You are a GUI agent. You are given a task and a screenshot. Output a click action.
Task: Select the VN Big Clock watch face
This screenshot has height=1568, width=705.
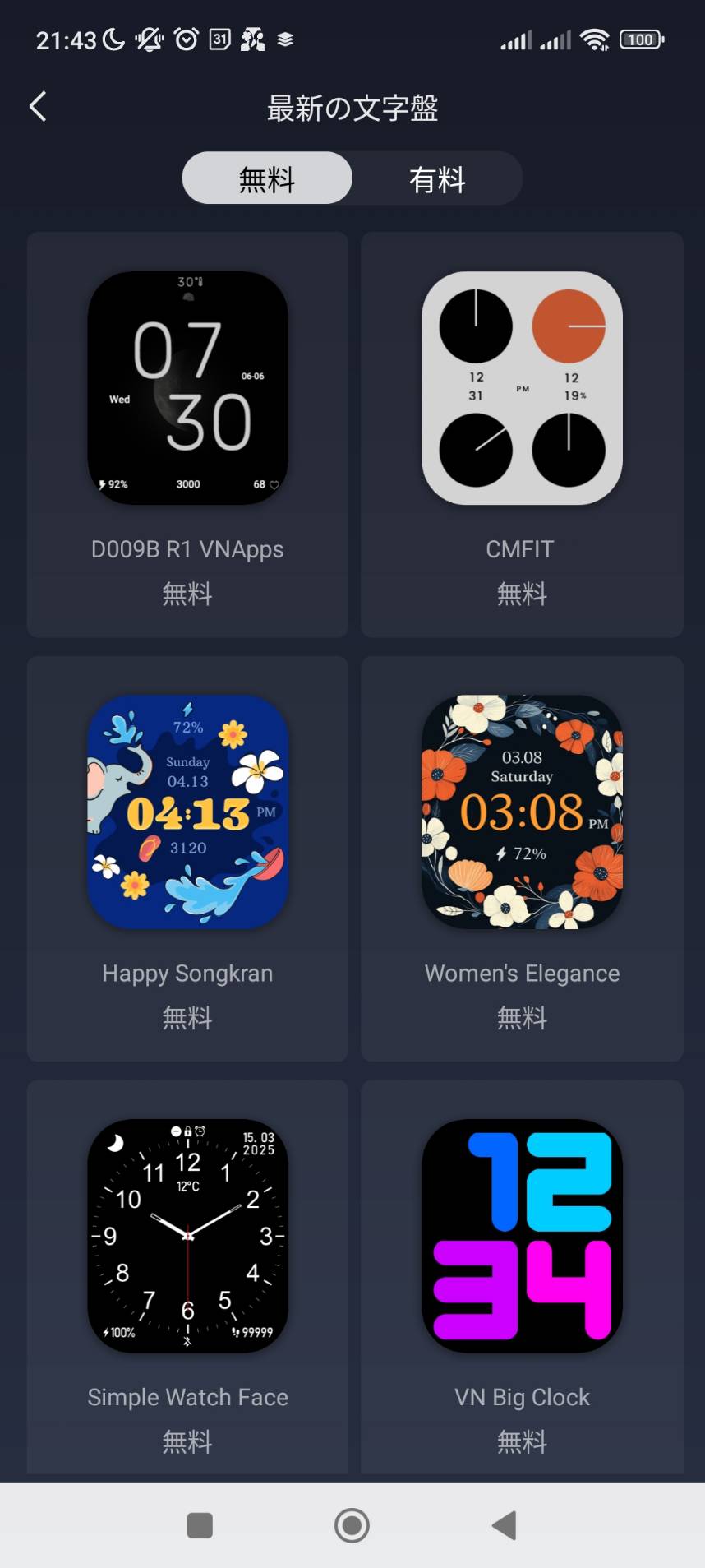coord(522,1279)
